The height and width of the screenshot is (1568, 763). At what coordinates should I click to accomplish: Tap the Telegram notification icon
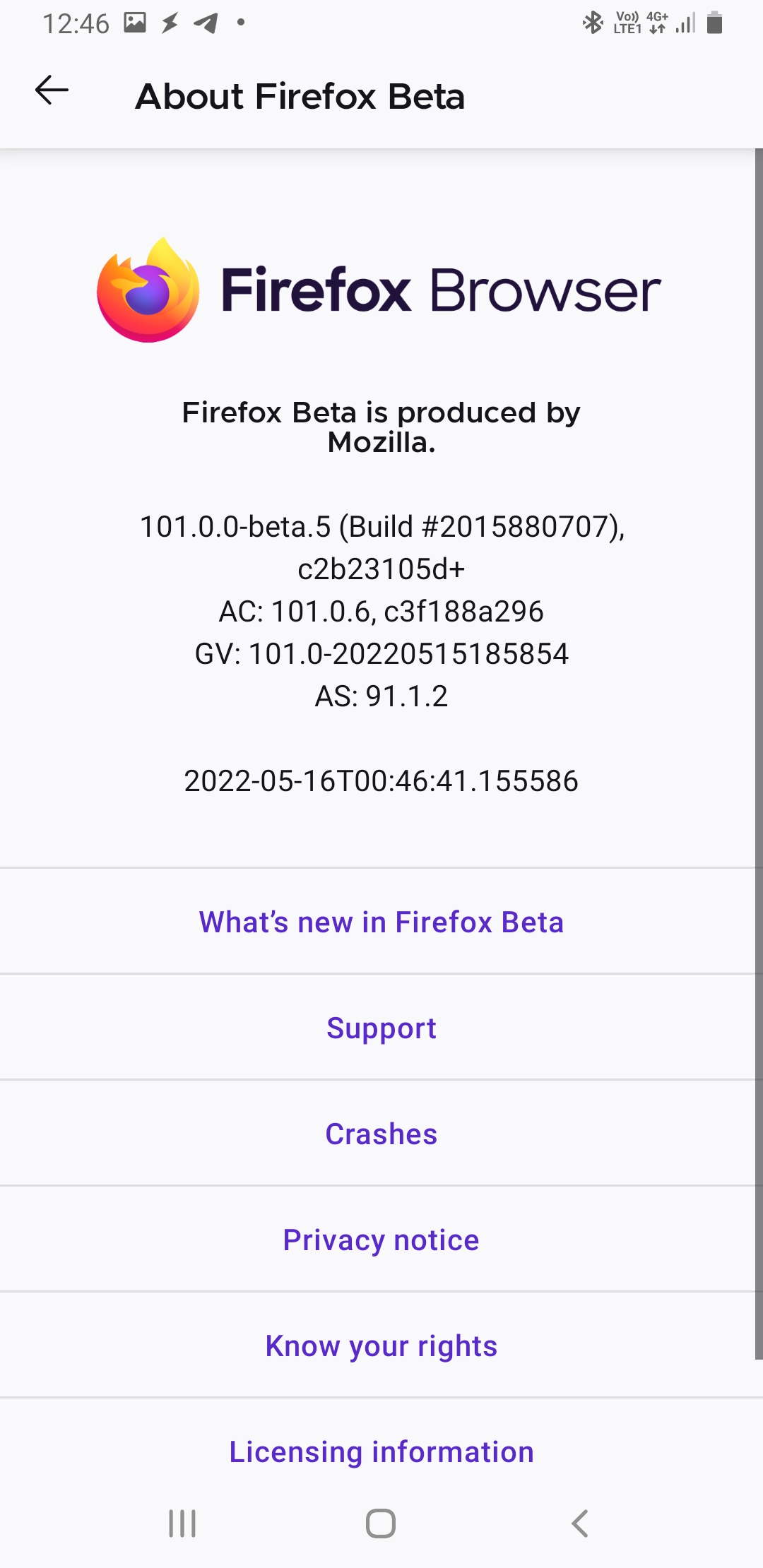click(x=206, y=21)
